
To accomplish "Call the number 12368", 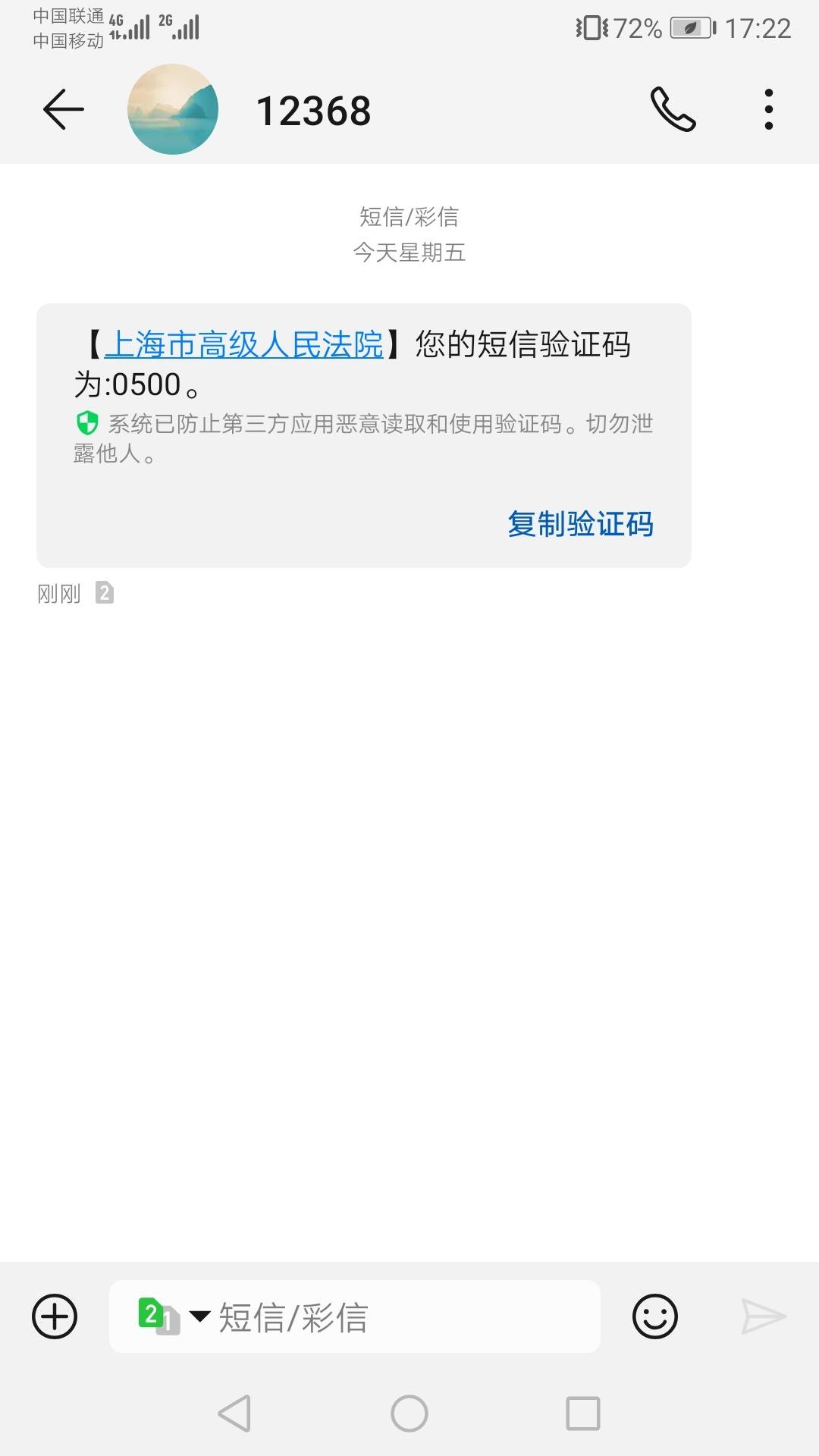I will (673, 110).
